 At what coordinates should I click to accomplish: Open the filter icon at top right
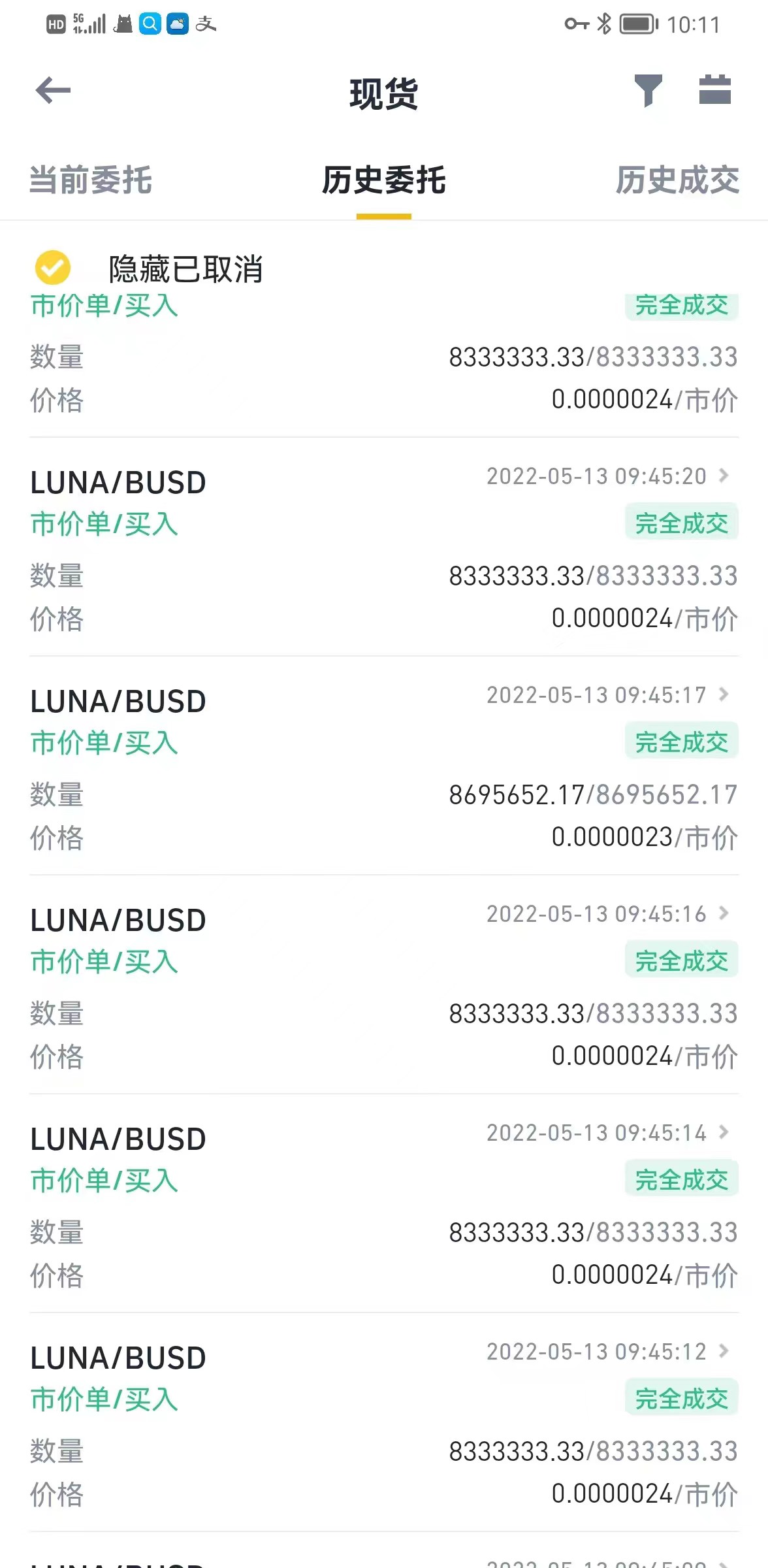pyautogui.click(x=647, y=90)
